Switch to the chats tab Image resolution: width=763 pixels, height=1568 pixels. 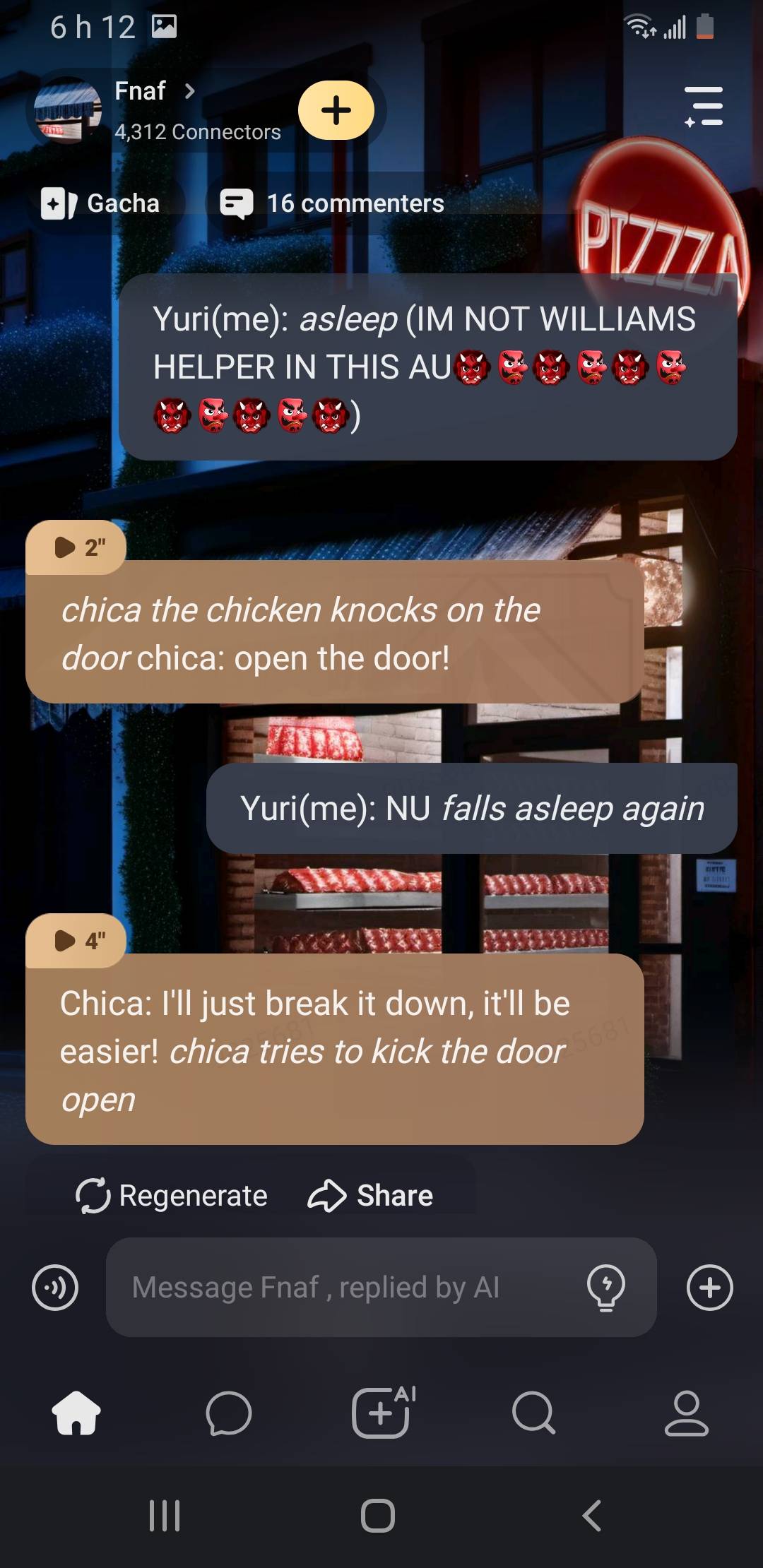228,1413
